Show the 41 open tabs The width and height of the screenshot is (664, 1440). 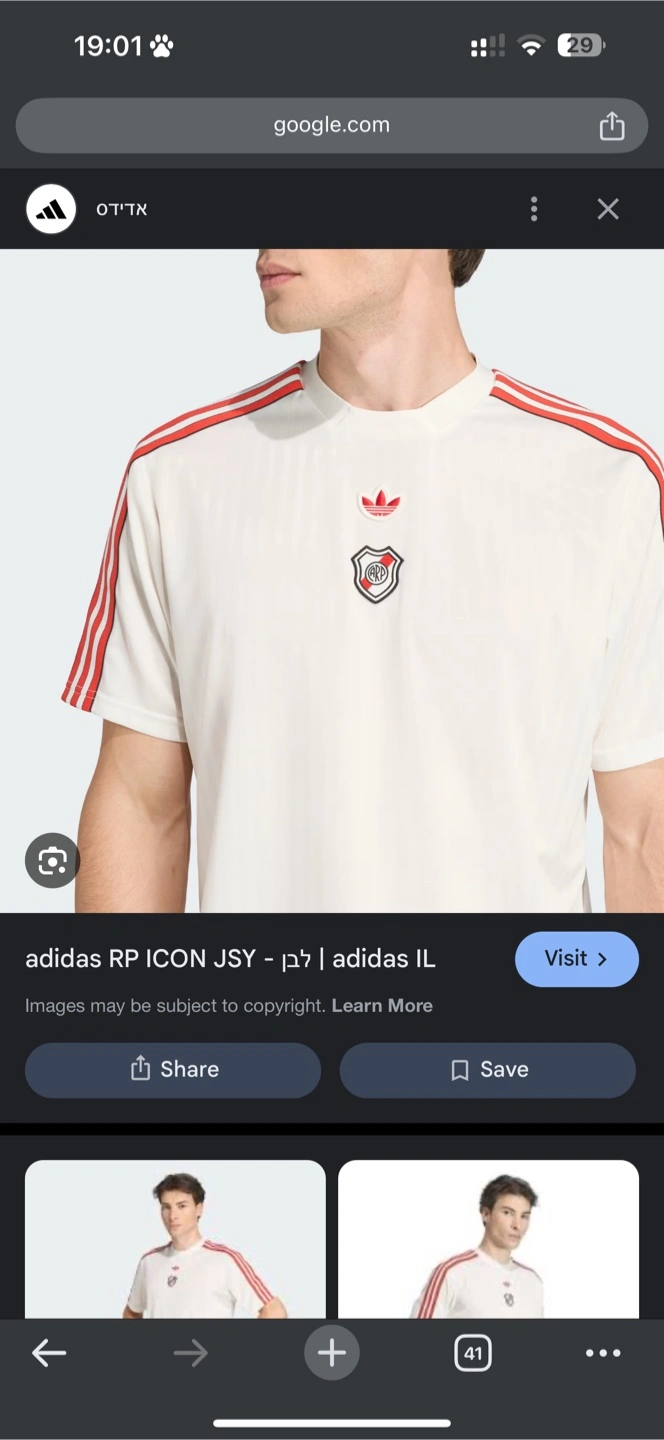473,1354
